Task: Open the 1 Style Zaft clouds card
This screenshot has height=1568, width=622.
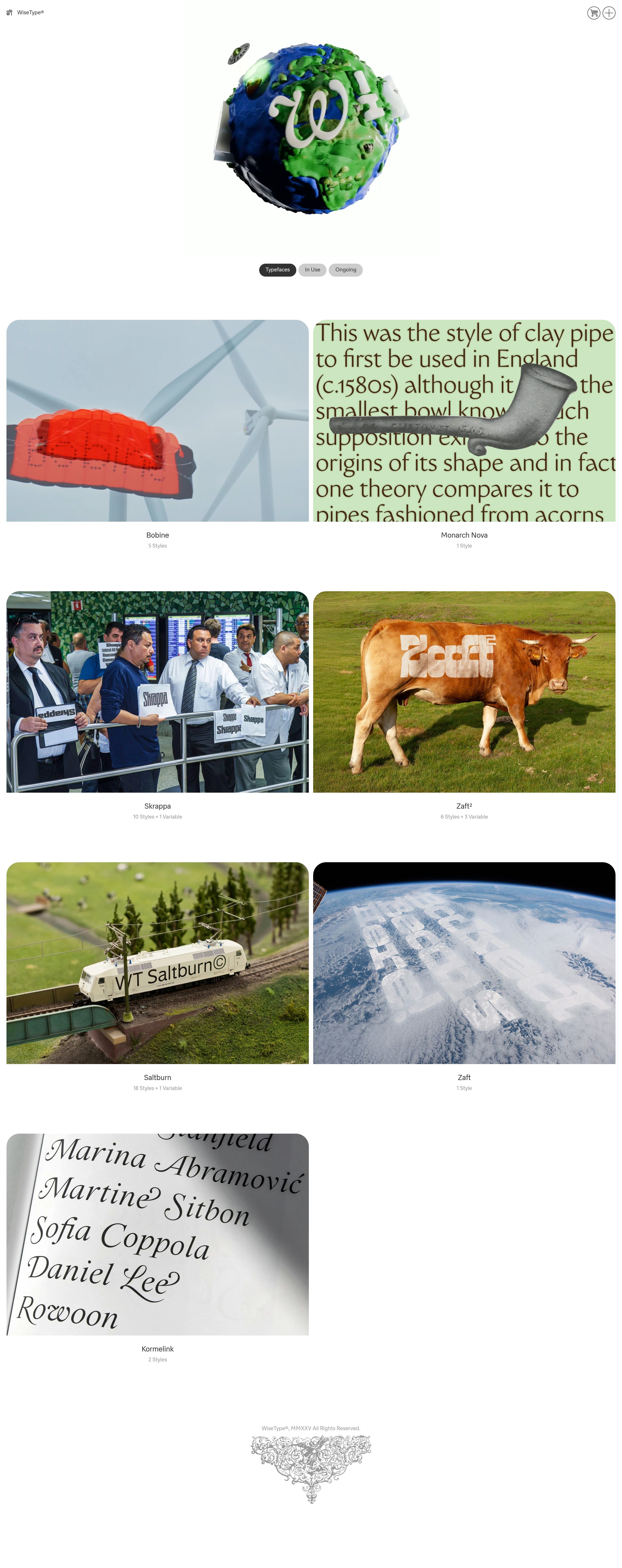Action: pos(464,963)
